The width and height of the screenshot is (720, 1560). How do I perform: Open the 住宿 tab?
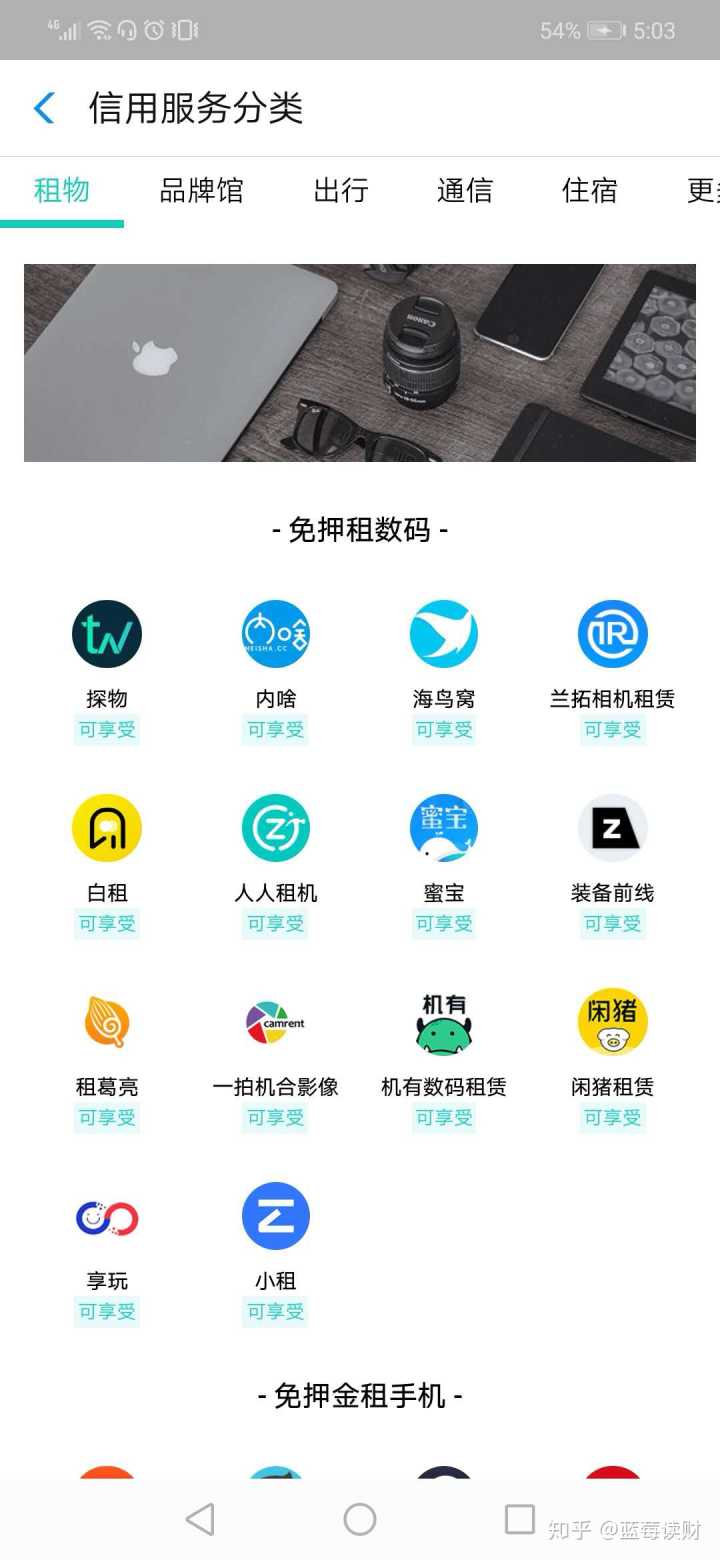coord(589,190)
